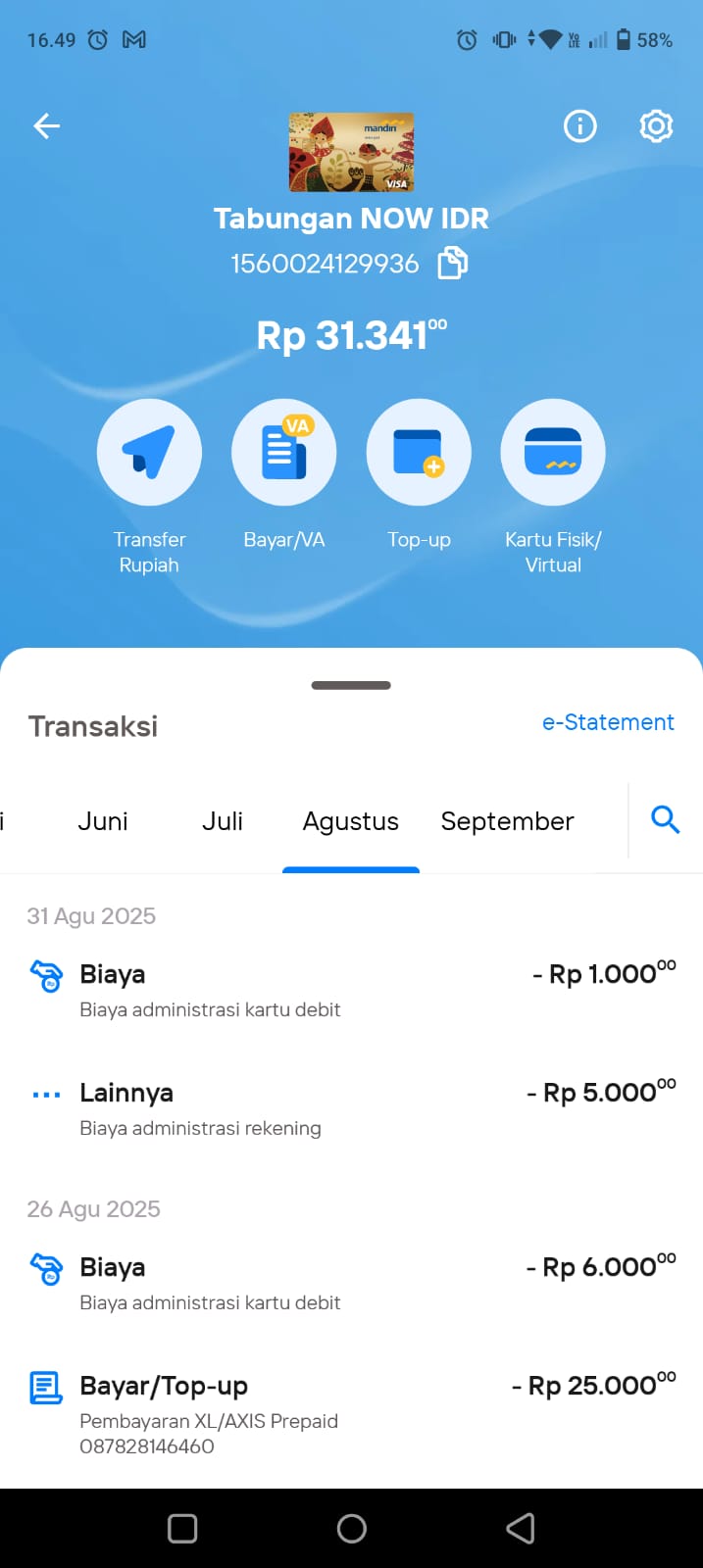This screenshot has width=703, height=1568.
Task: Go back using the top-left arrow
Action: coord(46,125)
